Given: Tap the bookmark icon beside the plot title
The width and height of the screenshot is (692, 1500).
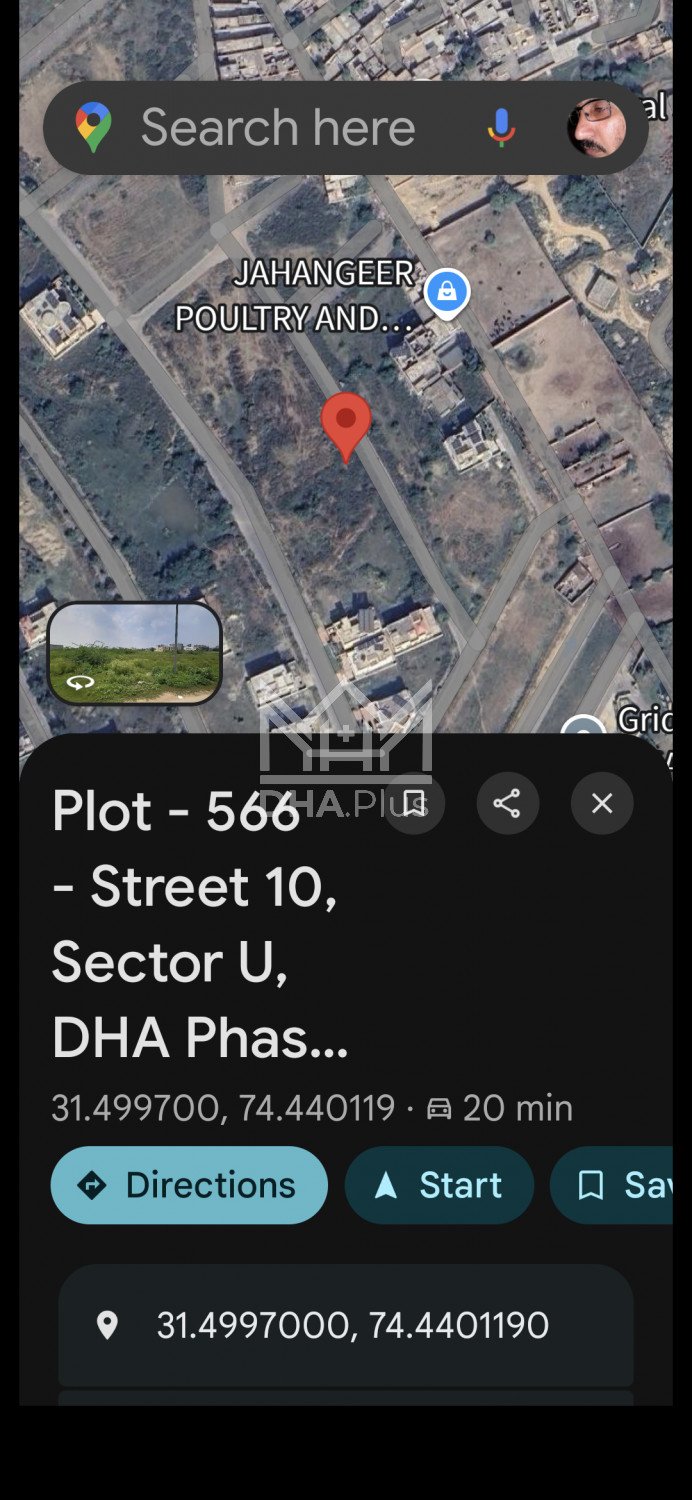Looking at the screenshot, I should [x=414, y=803].
